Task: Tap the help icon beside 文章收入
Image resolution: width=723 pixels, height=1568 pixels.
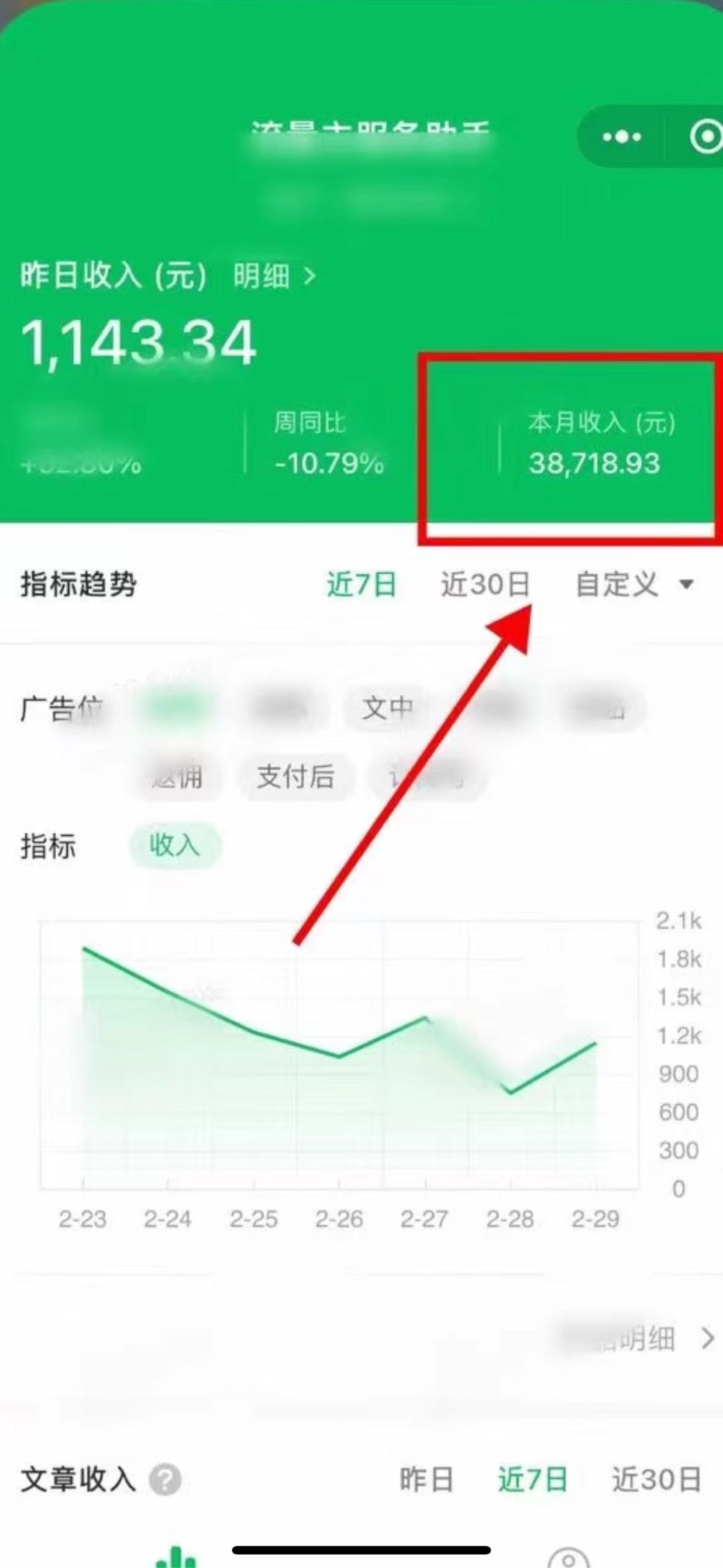Action: pyautogui.click(x=165, y=1480)
